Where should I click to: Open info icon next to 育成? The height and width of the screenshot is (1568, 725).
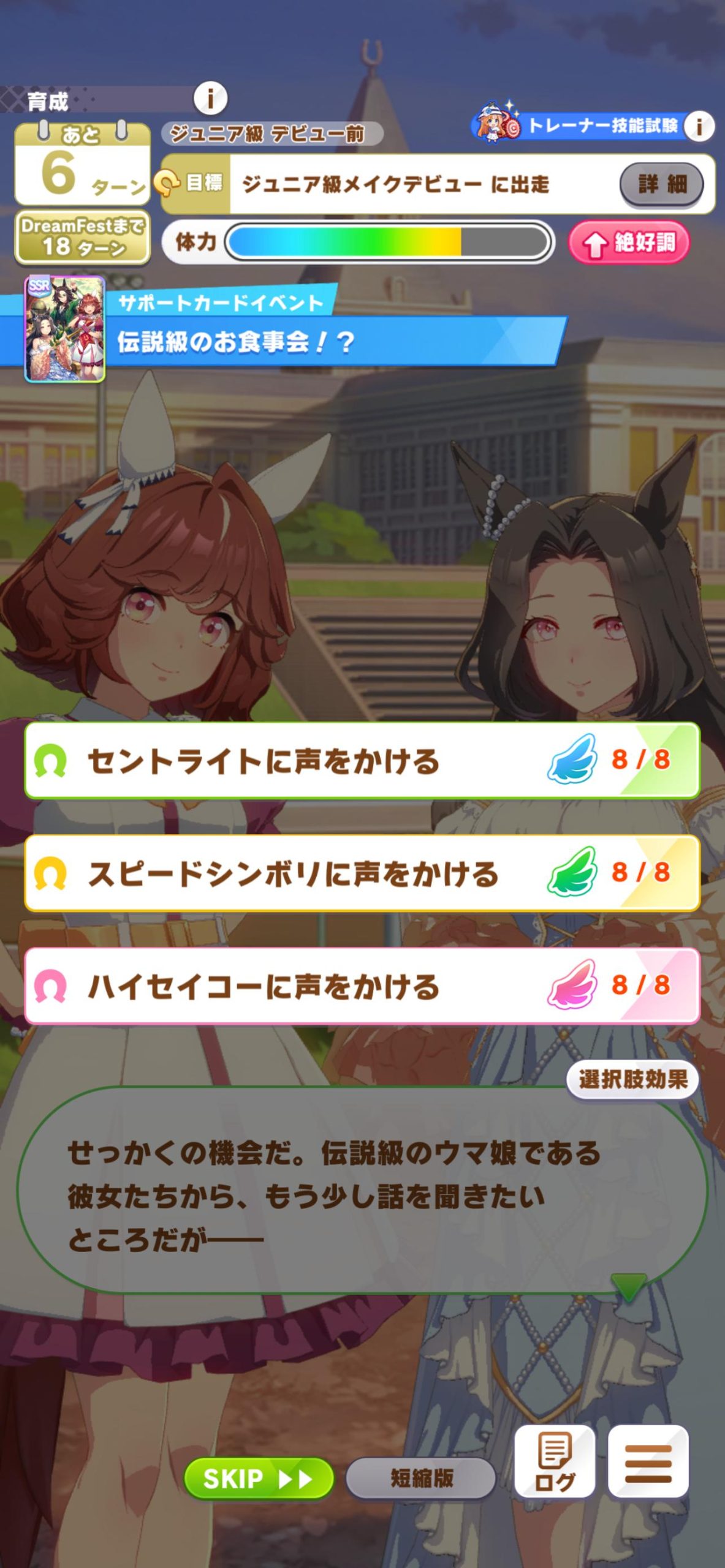click(210, 98)
